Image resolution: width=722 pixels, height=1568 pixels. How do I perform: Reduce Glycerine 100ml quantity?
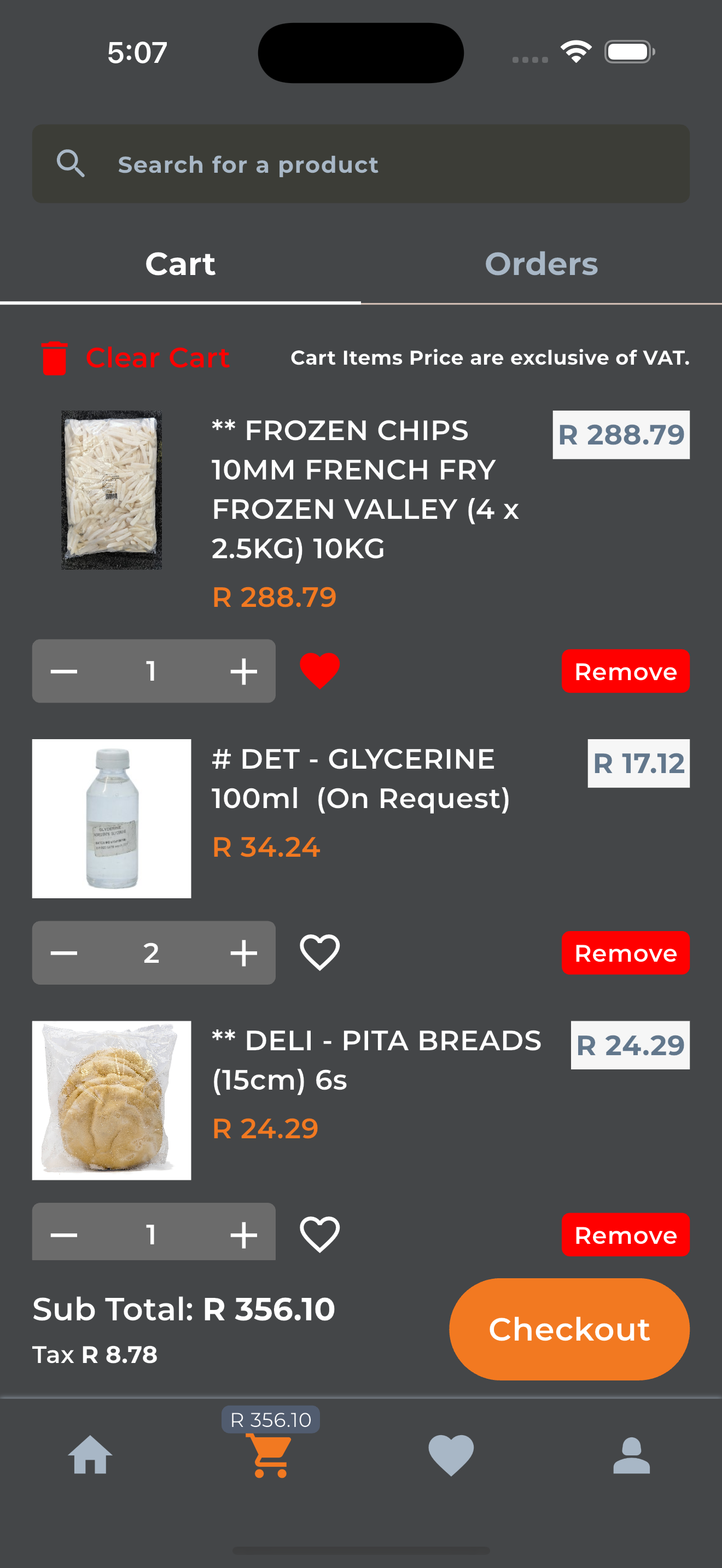tap(64, 953)
